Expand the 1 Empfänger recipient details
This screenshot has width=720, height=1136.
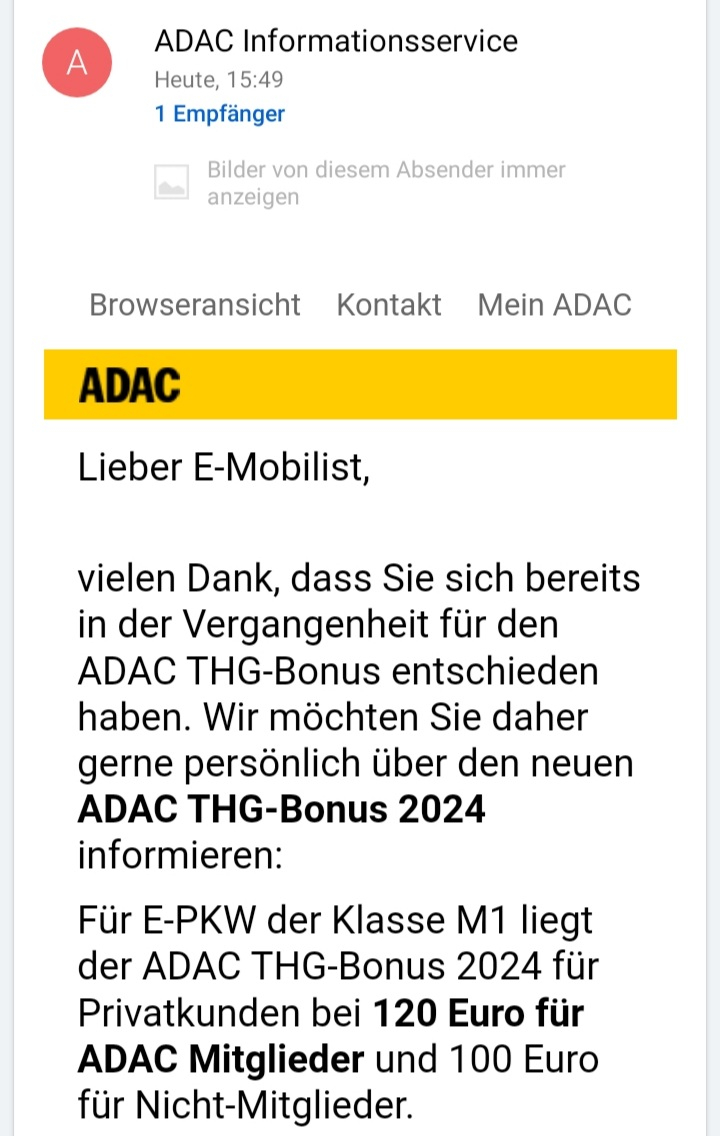(219, 114)
